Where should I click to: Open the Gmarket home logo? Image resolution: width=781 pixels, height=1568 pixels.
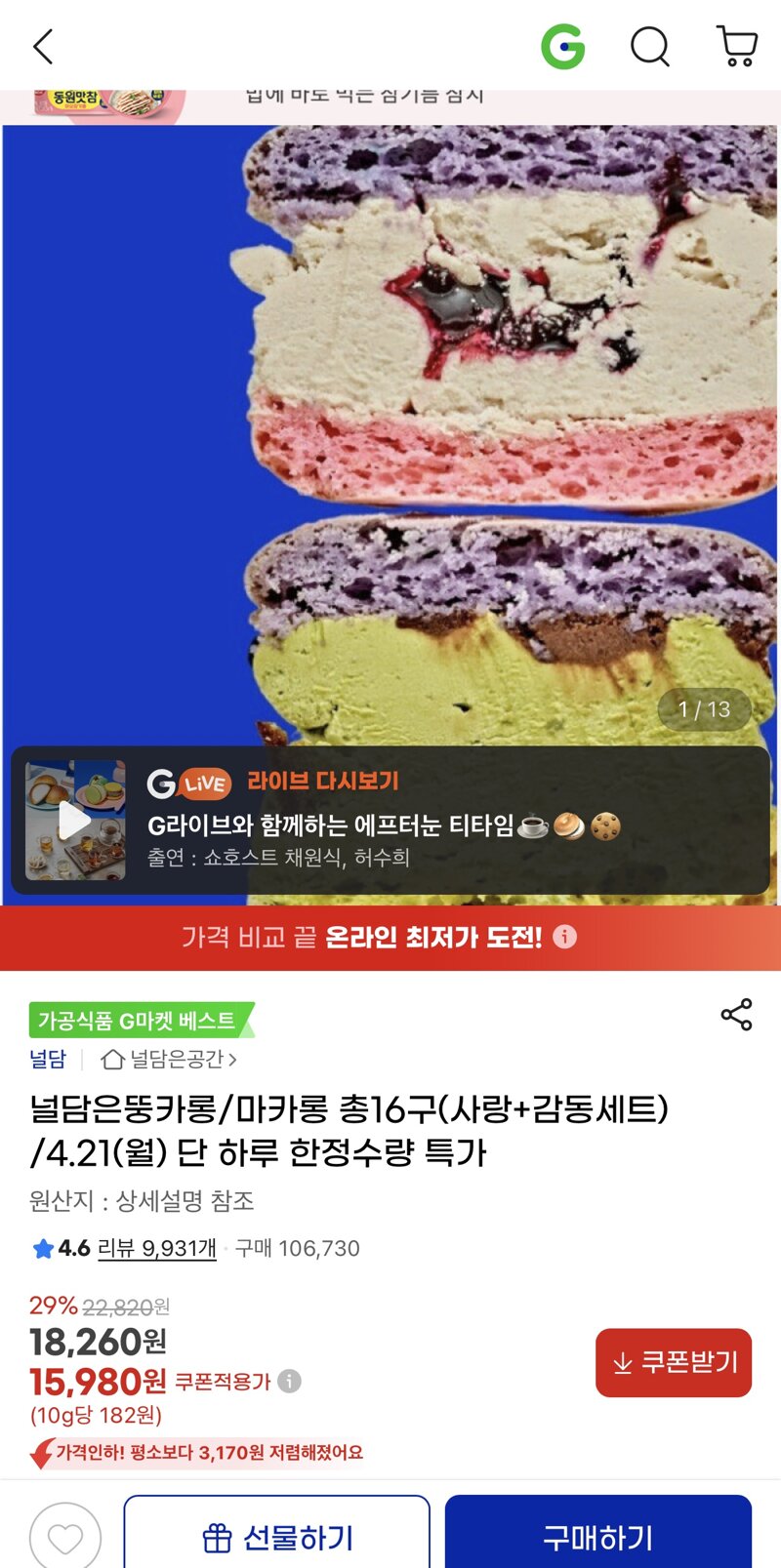pyautogui.click(x=563, y=46)
